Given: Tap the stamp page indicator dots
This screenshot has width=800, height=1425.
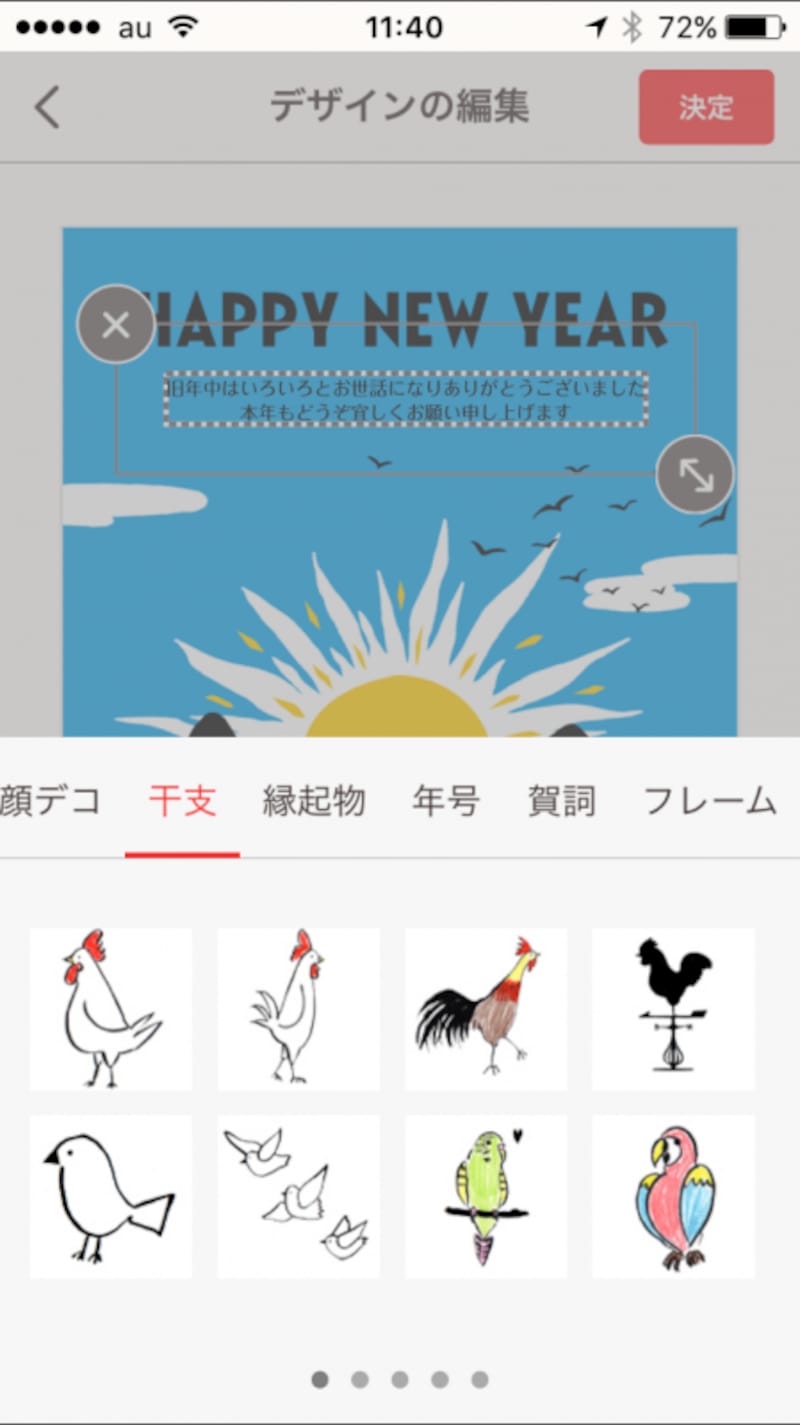Looking at the screenshot, I should (400, 1380).
